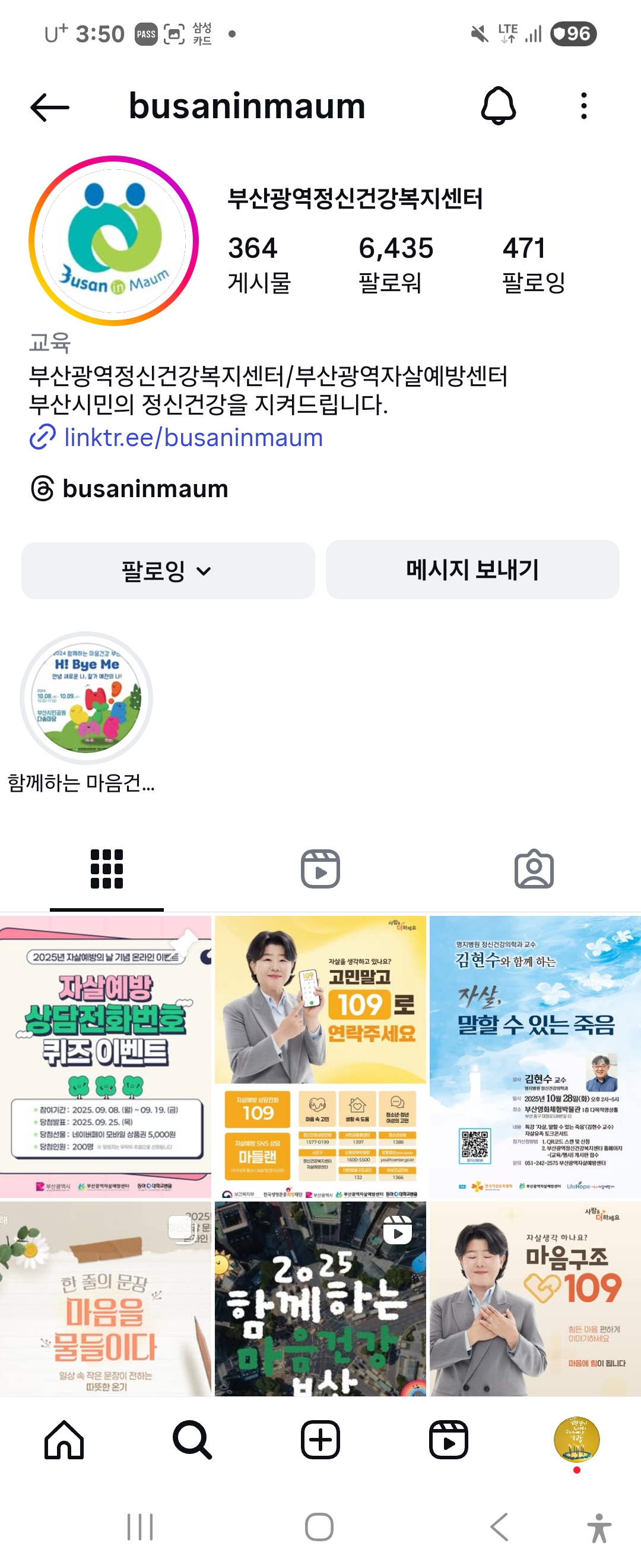The width and height of the screenshot is (641, 1568).
Task: Go to the home feed
Action: [64, 1440]
